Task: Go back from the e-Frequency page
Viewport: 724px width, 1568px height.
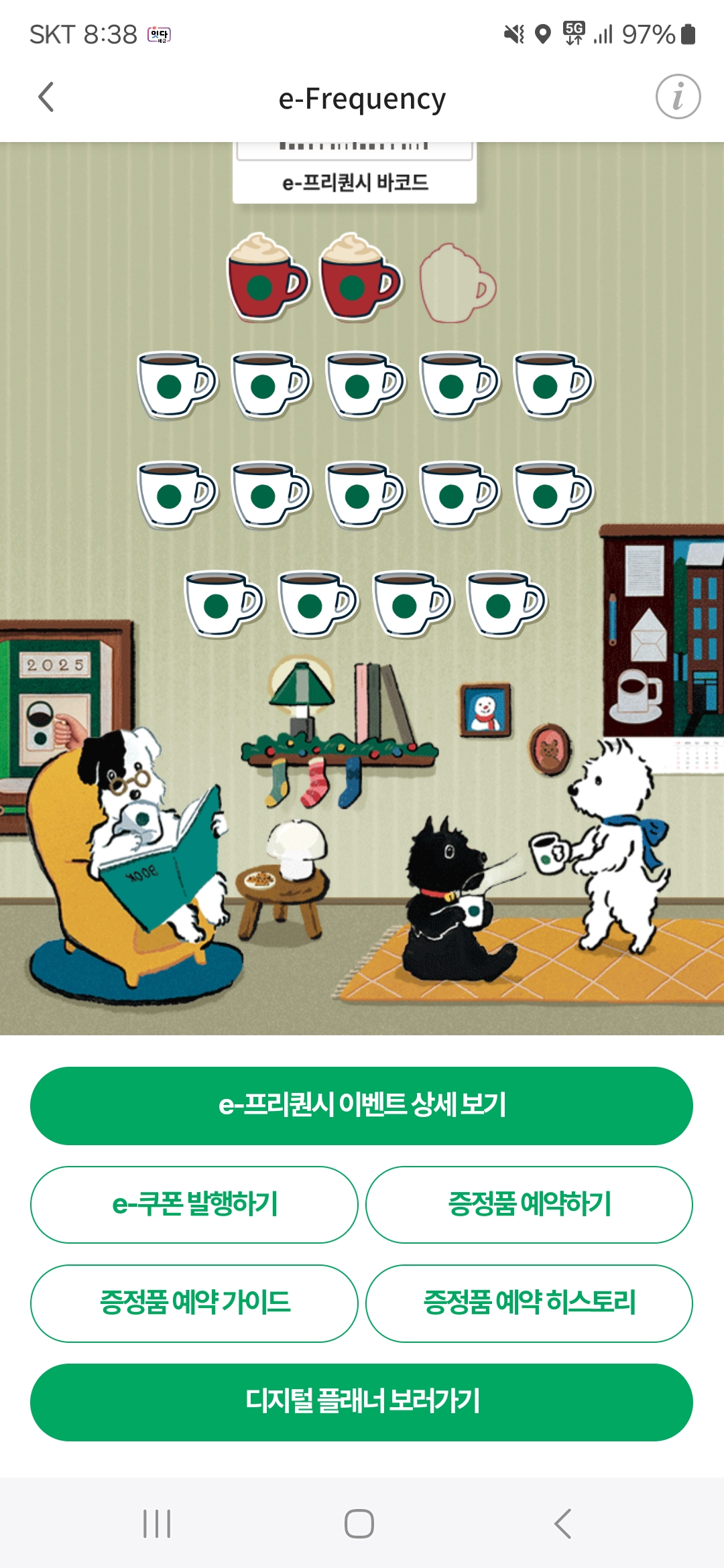Action: 46,98
